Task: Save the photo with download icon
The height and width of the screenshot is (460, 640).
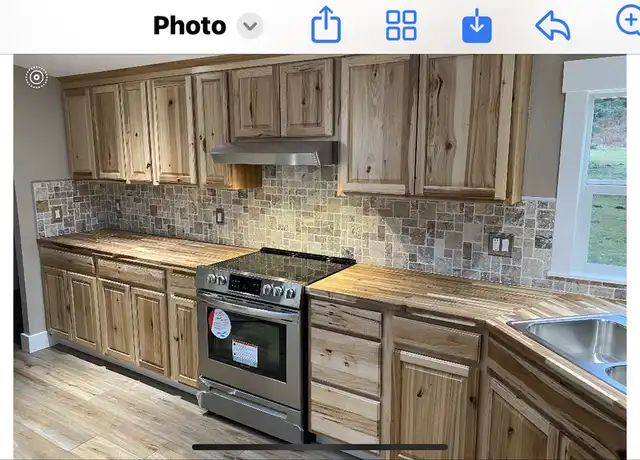Action: point(477,26)
